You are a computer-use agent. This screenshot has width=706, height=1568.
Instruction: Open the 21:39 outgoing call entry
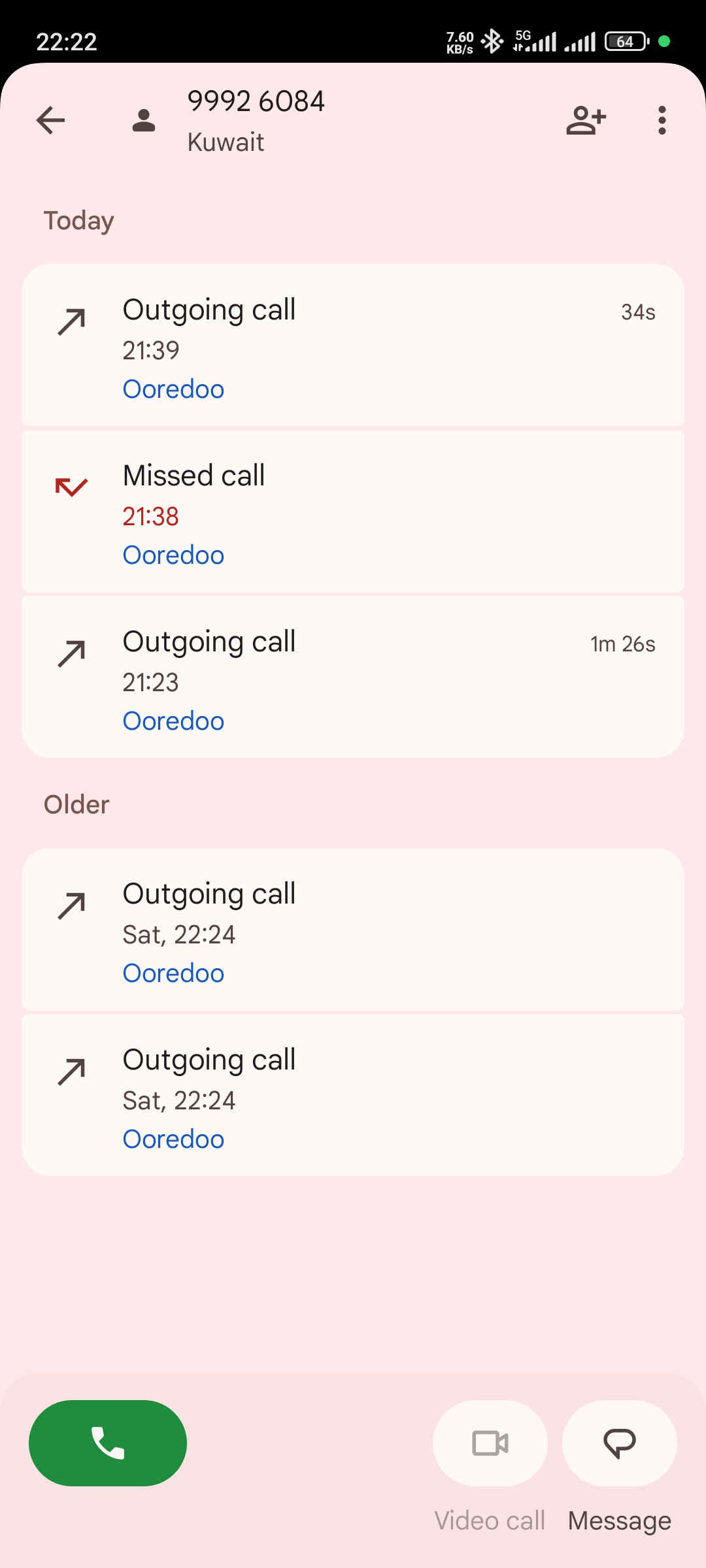[x=353, y=345]
